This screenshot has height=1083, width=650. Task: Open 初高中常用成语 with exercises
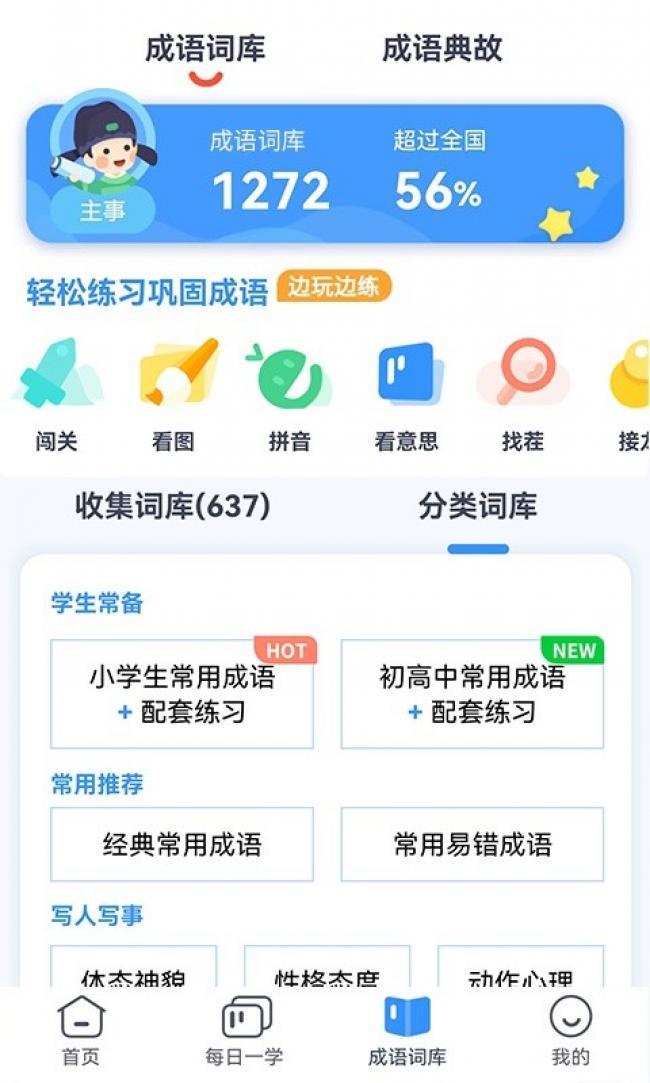click(x=472, y=693)
